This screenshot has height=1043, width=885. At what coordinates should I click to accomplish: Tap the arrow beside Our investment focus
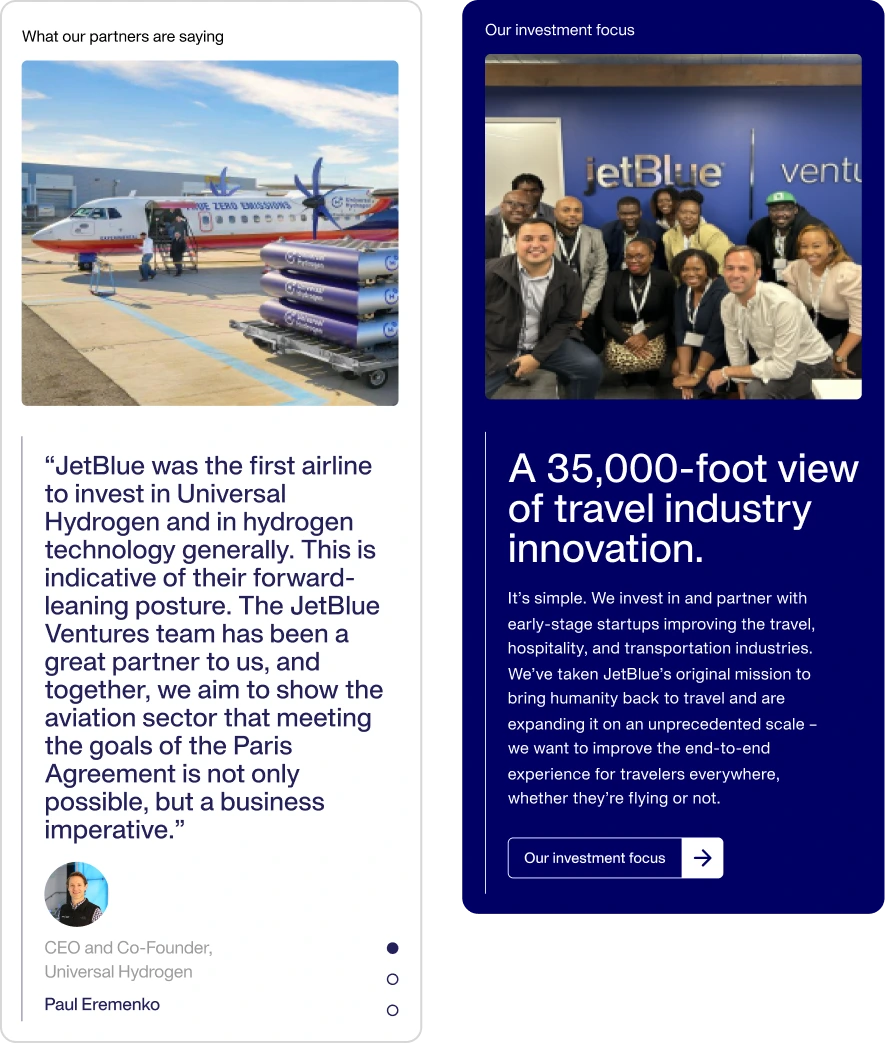point(703,858)
